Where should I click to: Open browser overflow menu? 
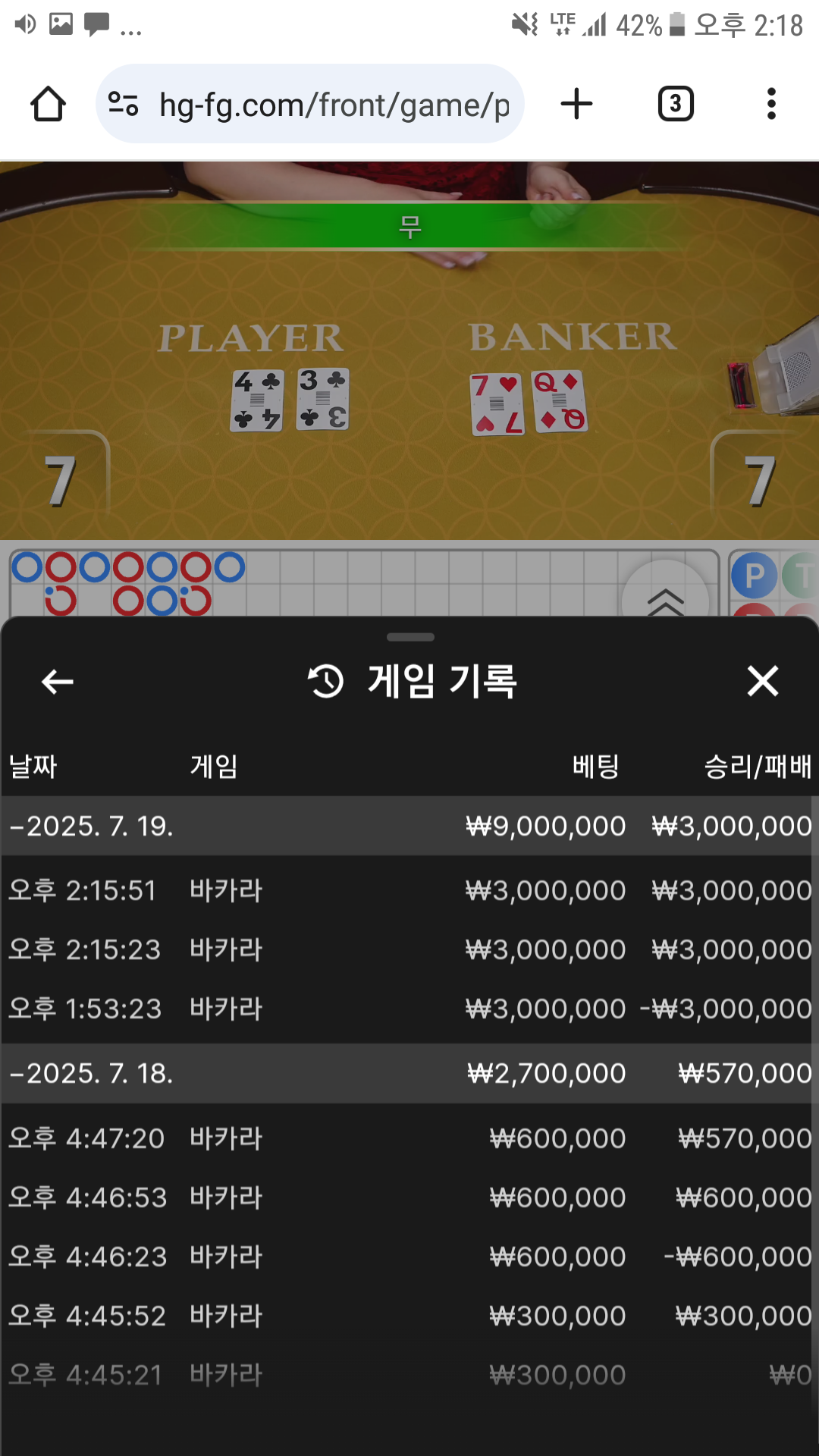click(x=770, y=104)
